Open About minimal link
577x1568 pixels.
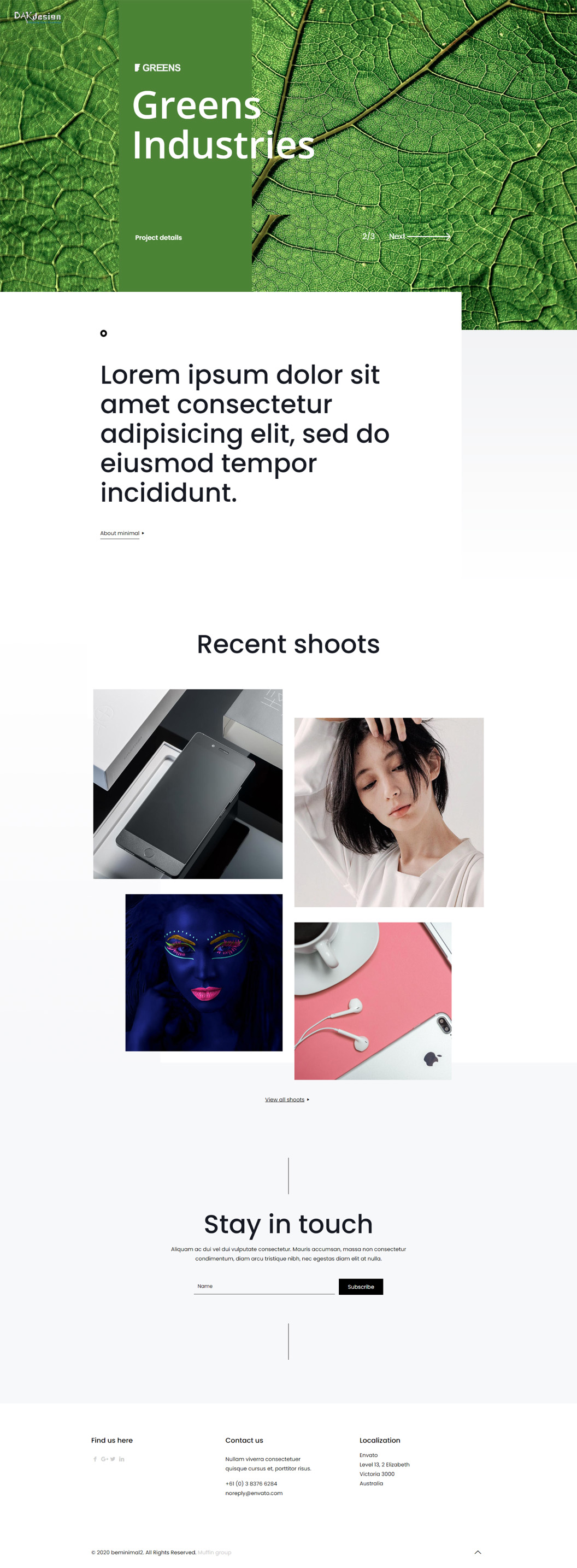[x=120, y=533]
